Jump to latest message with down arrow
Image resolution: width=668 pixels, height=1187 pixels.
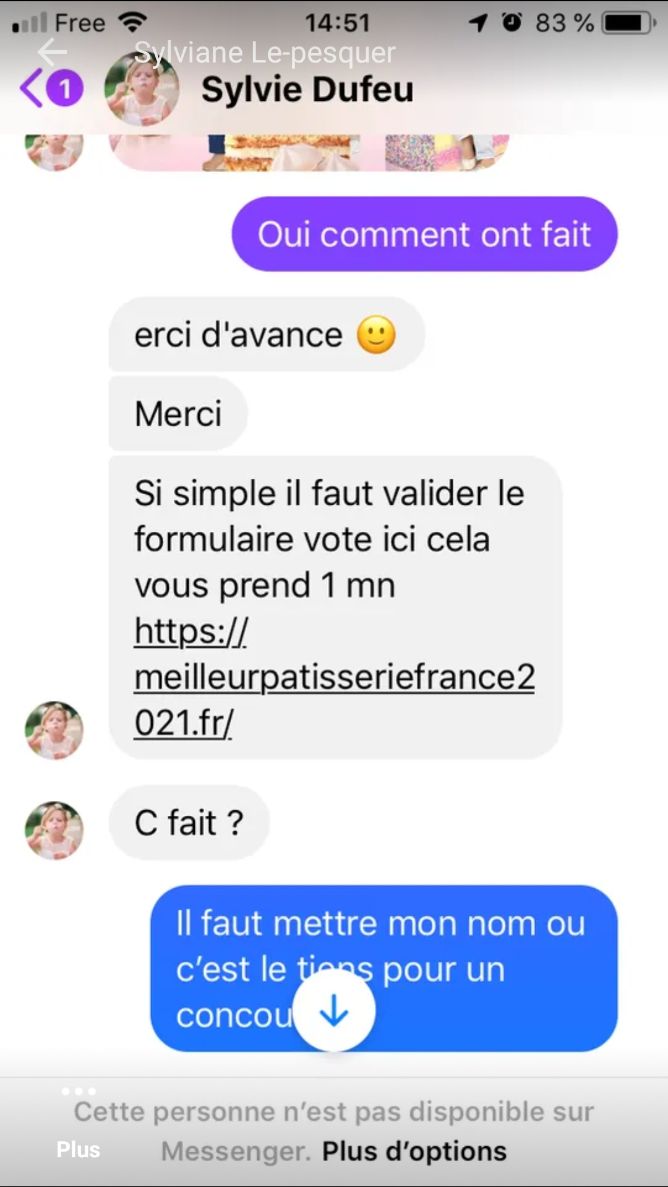point(333,1012)
